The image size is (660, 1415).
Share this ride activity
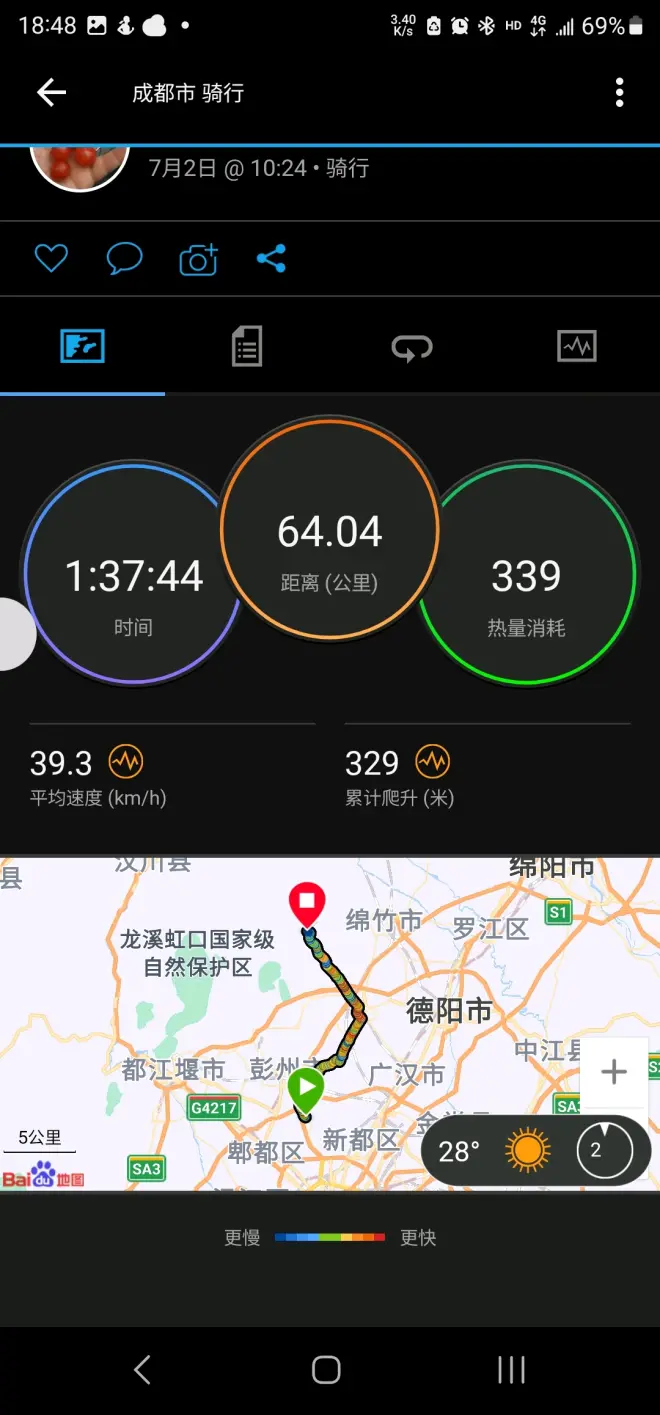pos(271,259)
